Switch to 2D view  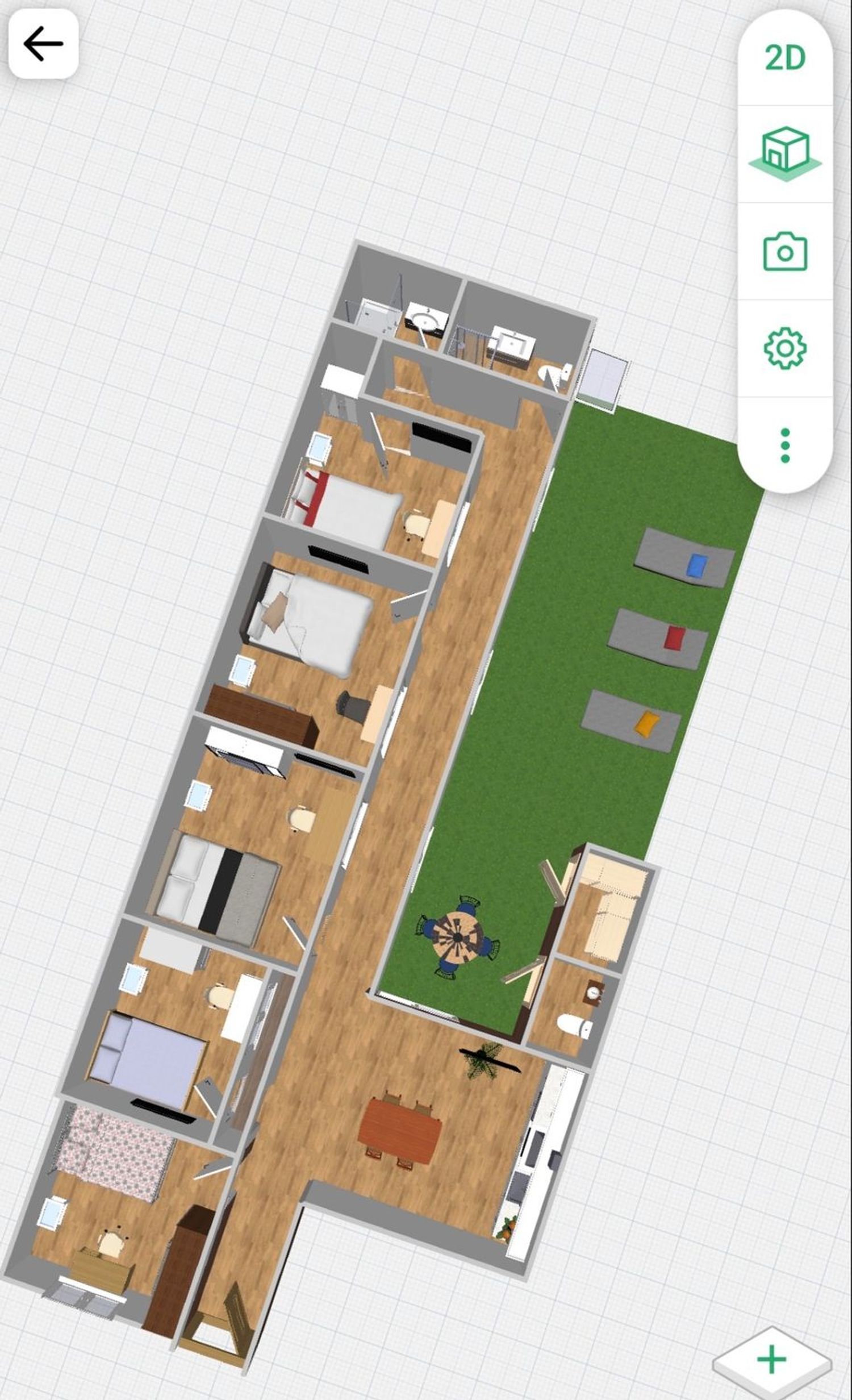tap(785, 58)
